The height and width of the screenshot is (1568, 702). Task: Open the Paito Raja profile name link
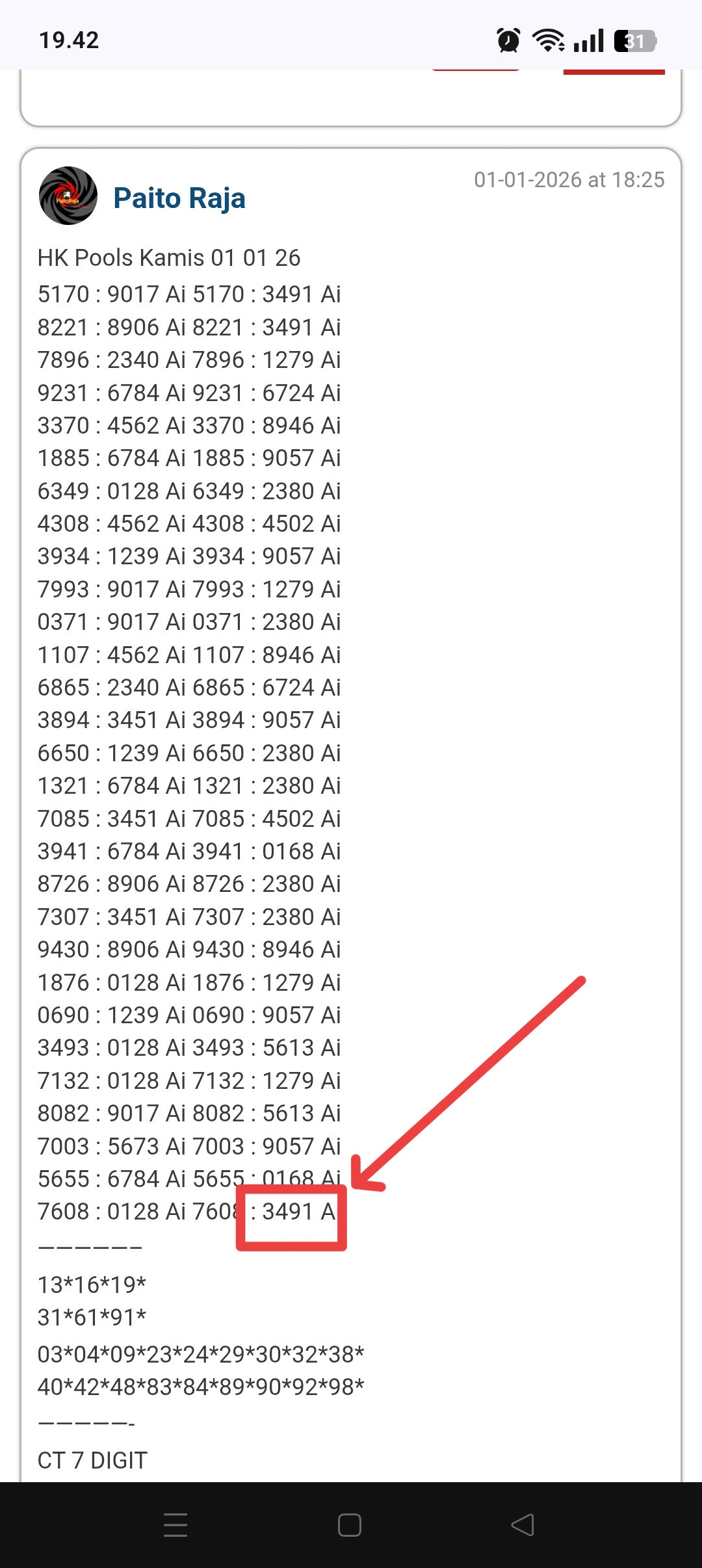pyautogui.click(x=179, y=198)
